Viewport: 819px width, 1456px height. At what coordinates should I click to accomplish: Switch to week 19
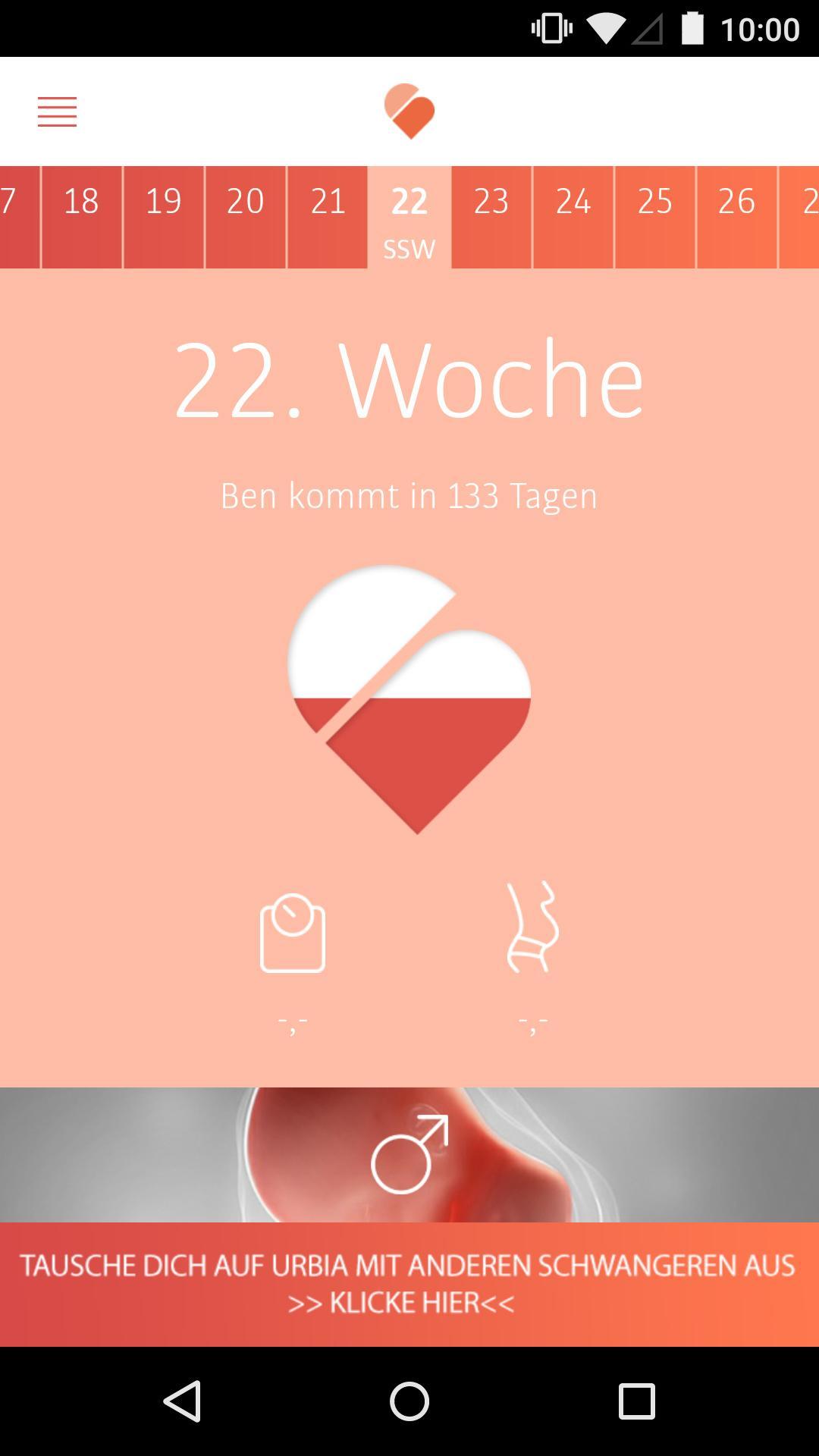point(163,216)
